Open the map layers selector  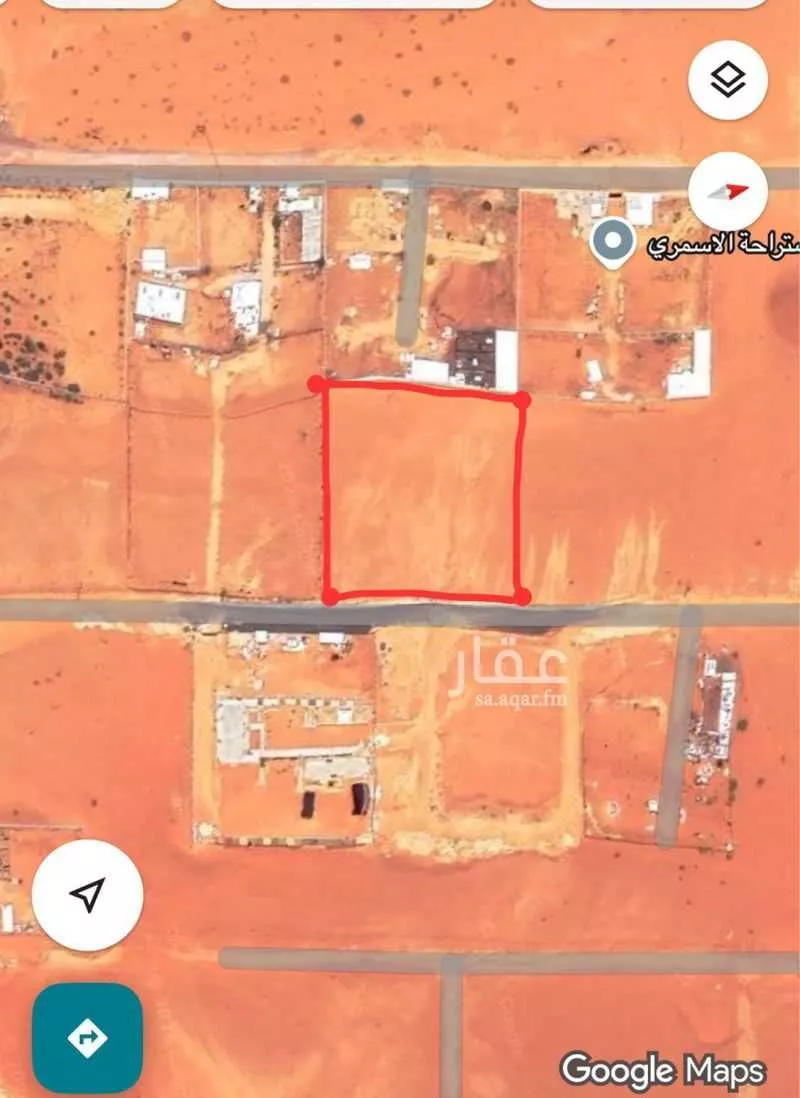728,80
